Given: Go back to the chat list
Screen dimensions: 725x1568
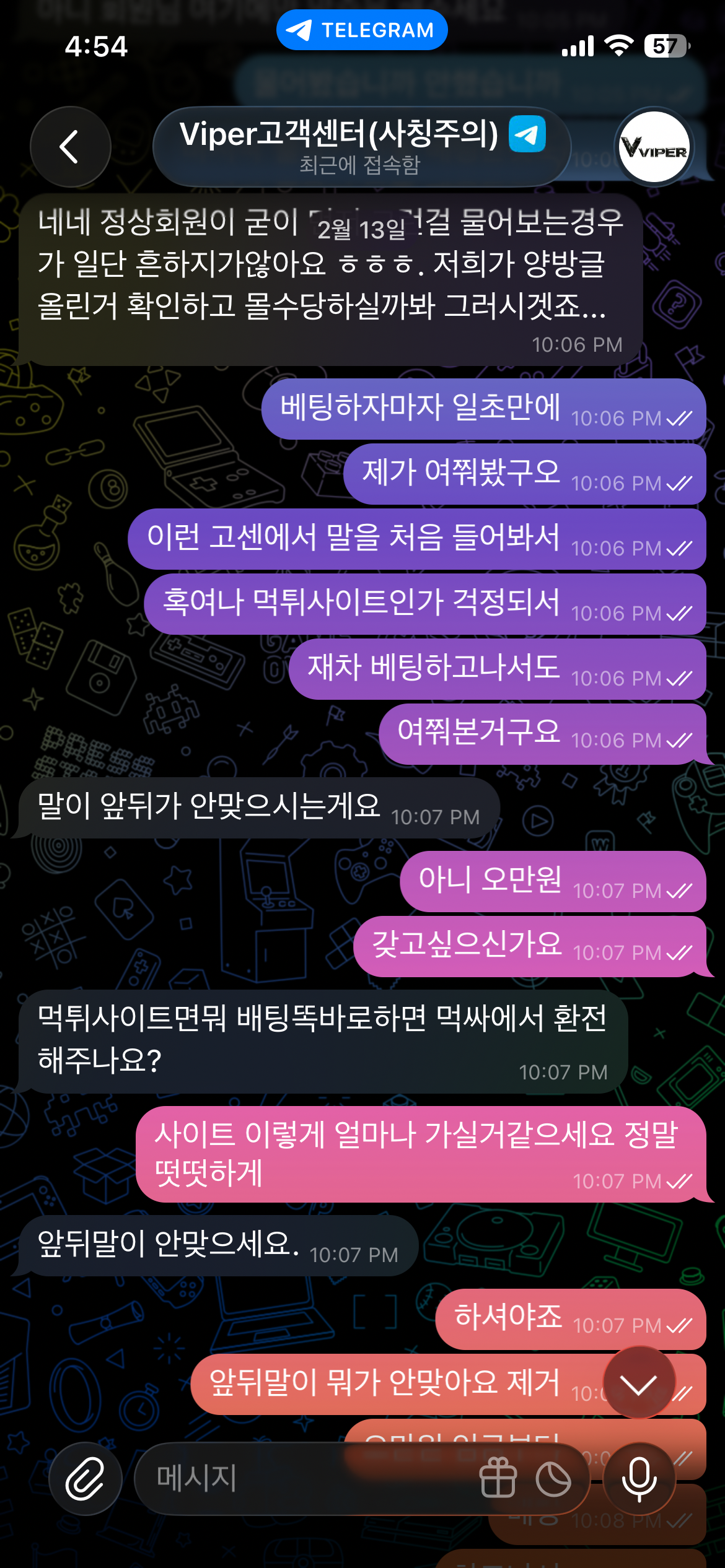Looking at the screenshot, I should 70,147.
